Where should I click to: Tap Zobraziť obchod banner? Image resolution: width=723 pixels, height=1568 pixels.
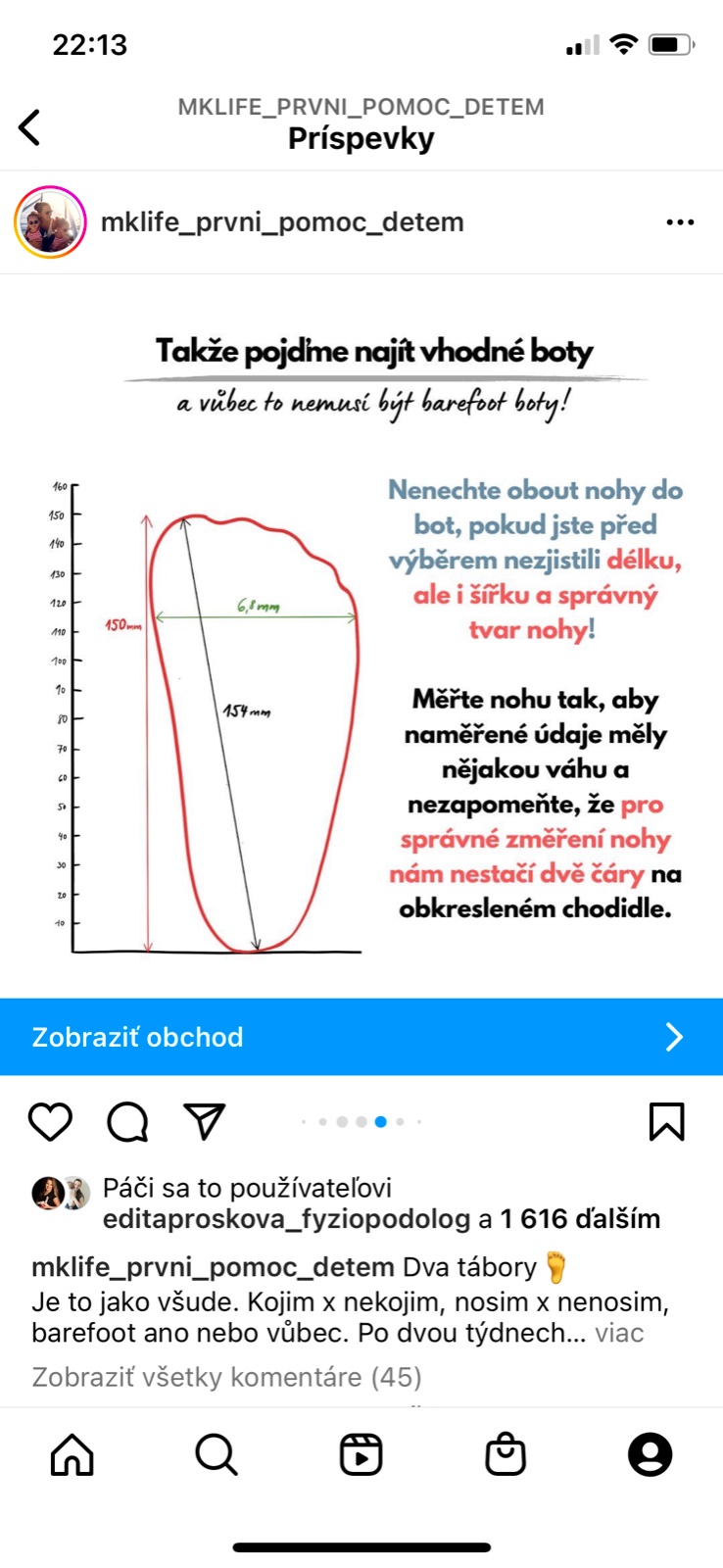[361, 1037]
